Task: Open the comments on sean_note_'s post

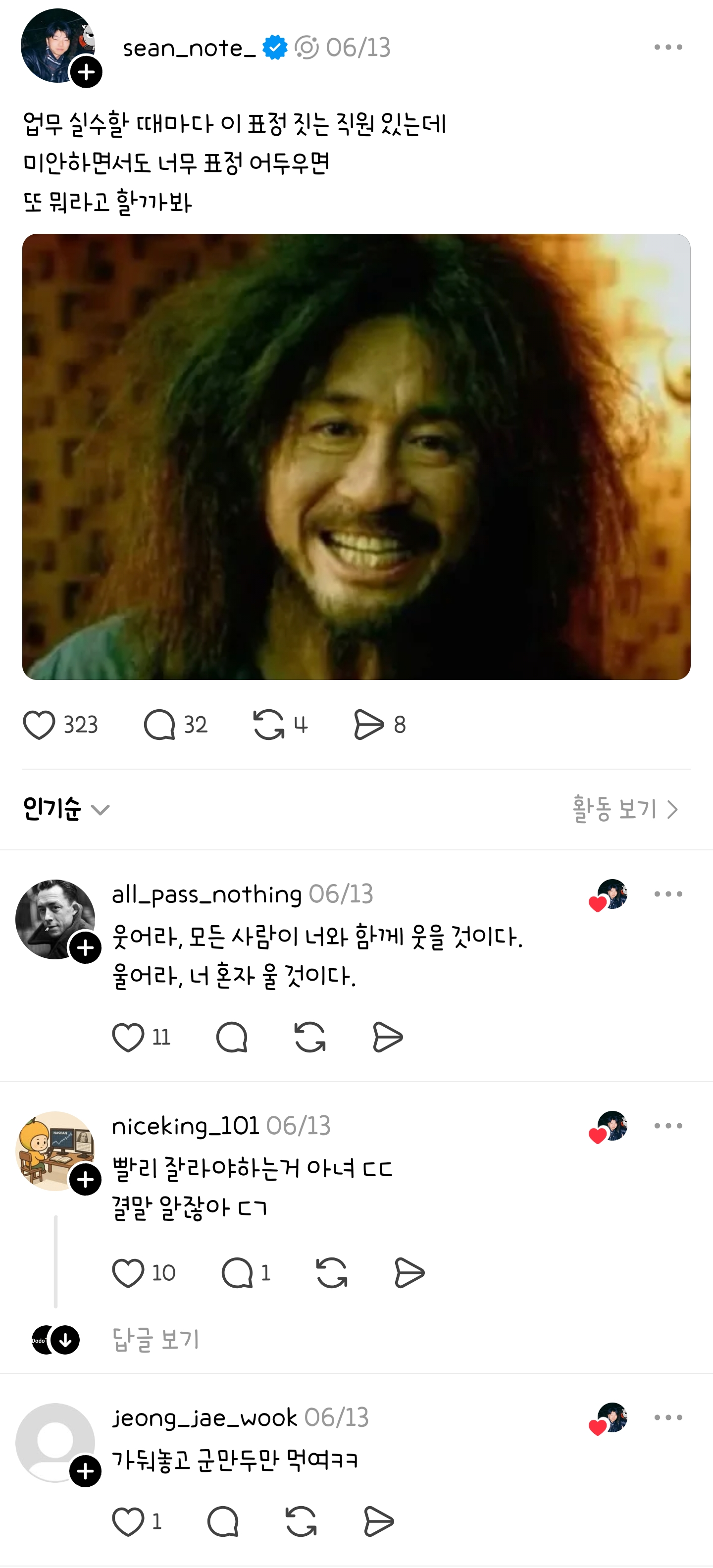Action: coord(159,725)
